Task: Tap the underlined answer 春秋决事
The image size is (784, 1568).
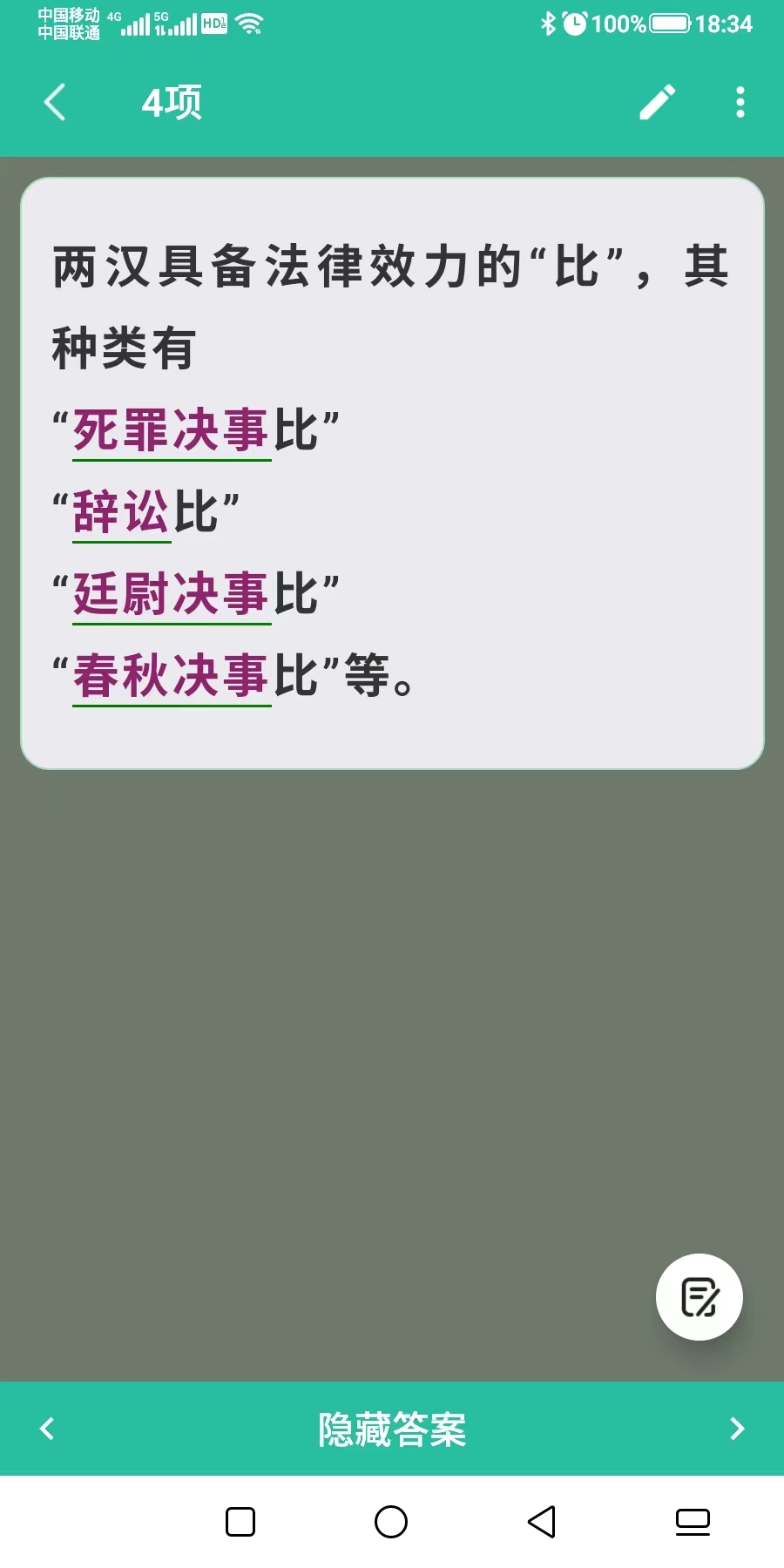Action: tap(172, 676)
